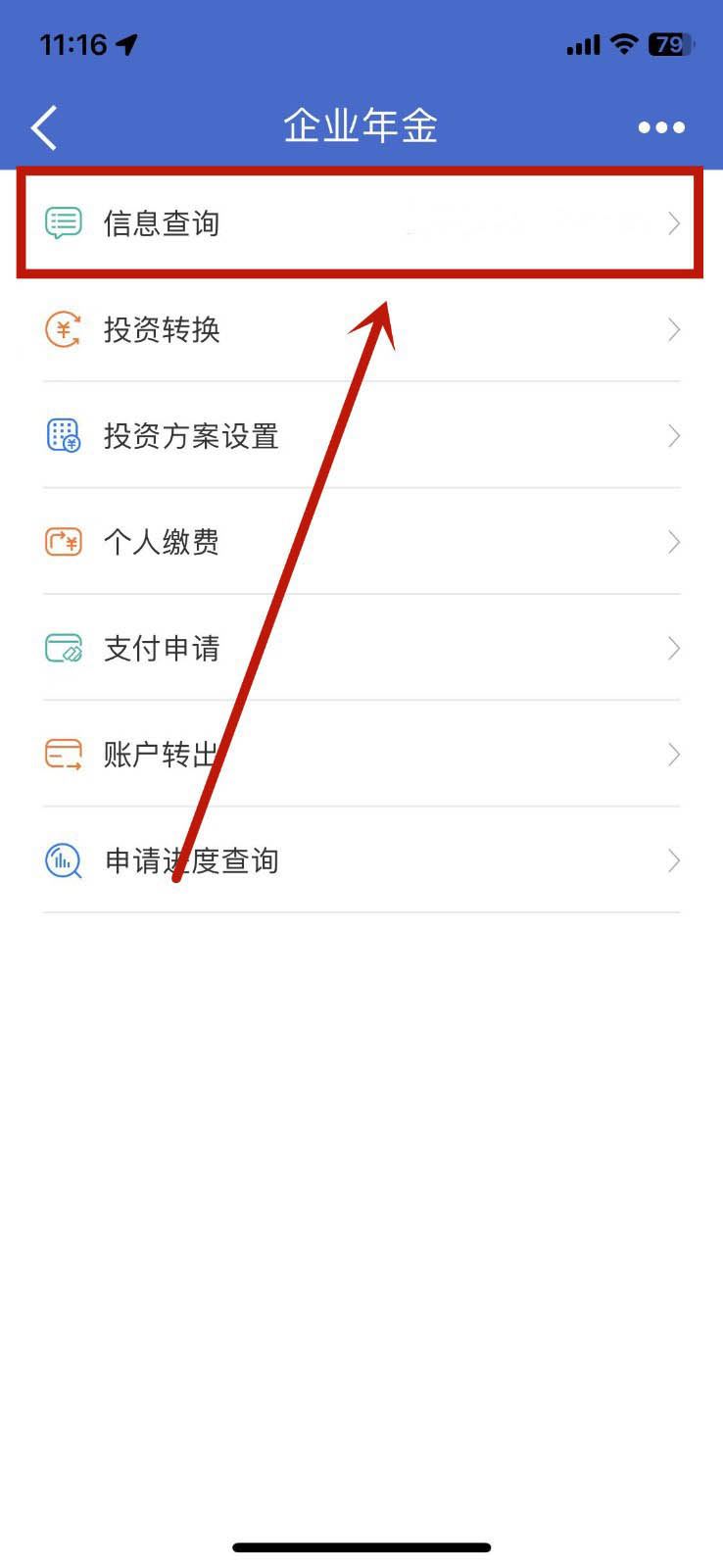The height and width of the screenshot is (1568, 723).
Task: Go to 个人缴费
Action: (361, 542)
